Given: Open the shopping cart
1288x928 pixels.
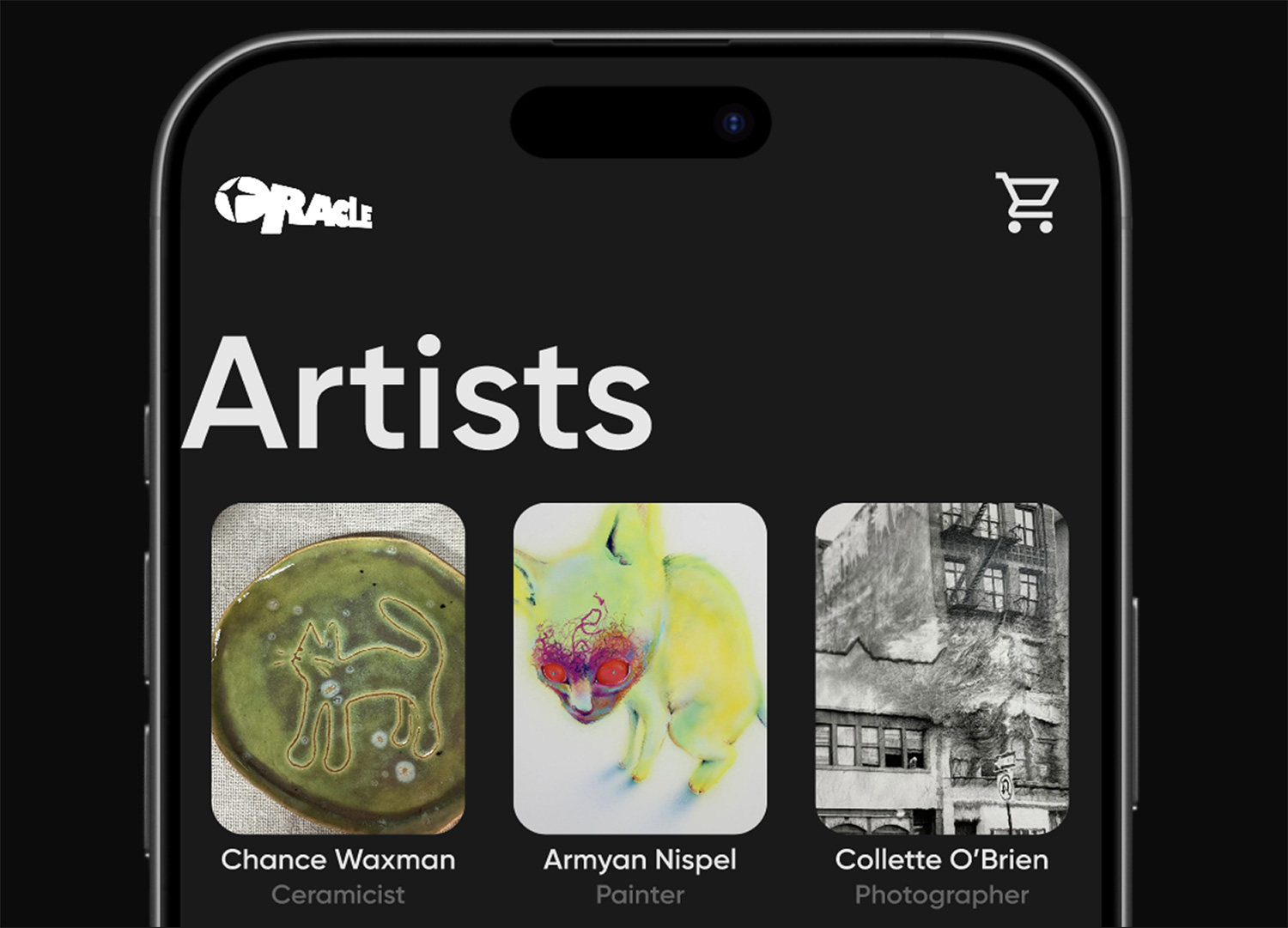Looking at the screenshot, I should [1027, 203].
